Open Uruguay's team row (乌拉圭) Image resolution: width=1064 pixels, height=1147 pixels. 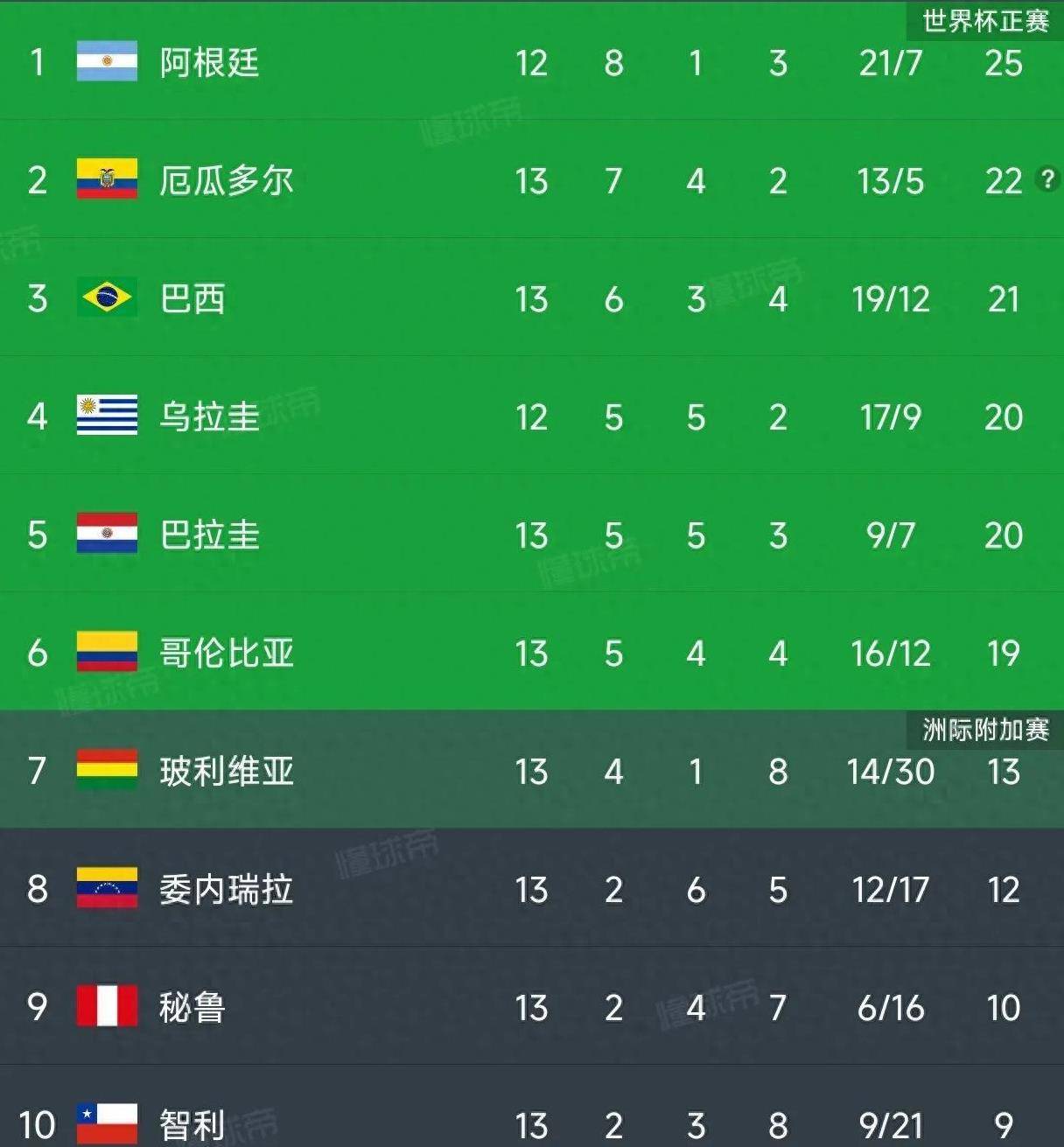coord(210,417)
